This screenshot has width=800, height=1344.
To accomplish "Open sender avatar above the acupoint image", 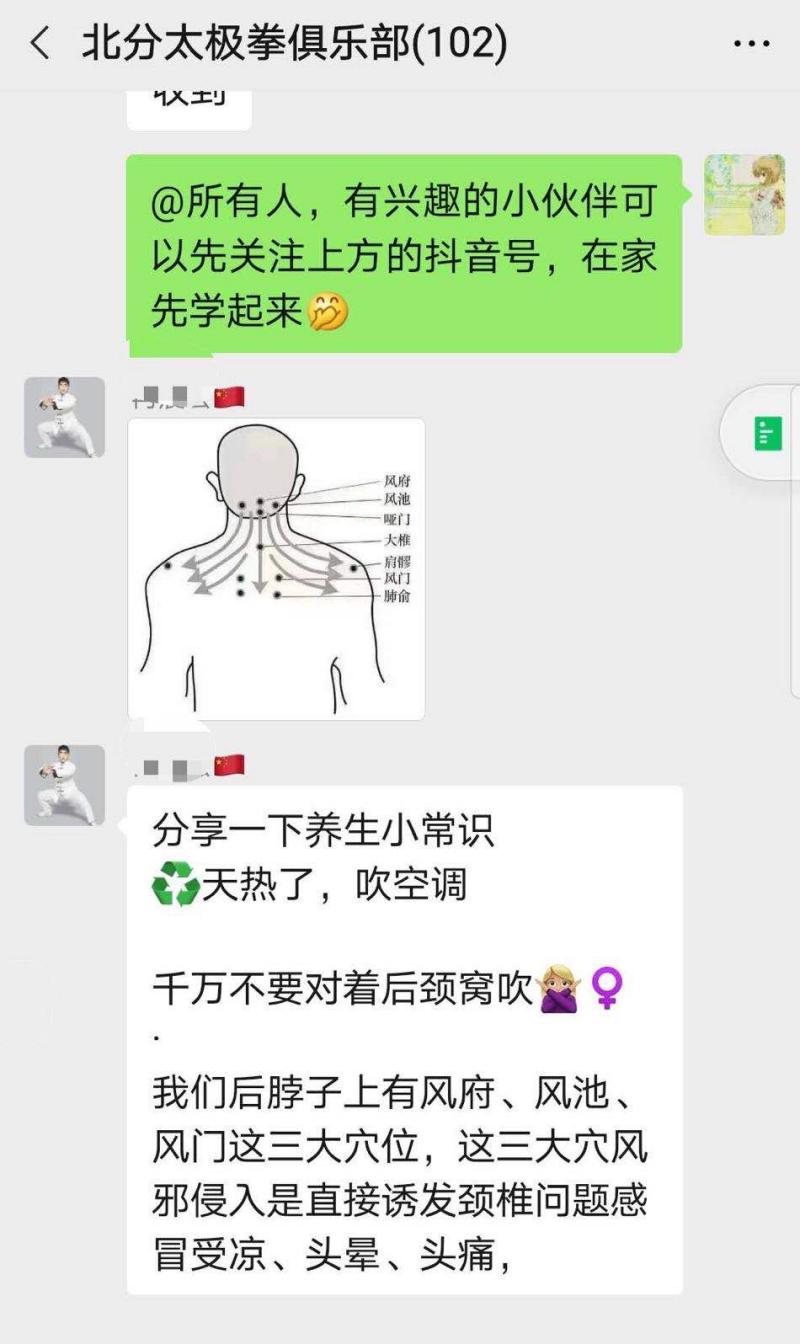I will click(x=64, y=417).
